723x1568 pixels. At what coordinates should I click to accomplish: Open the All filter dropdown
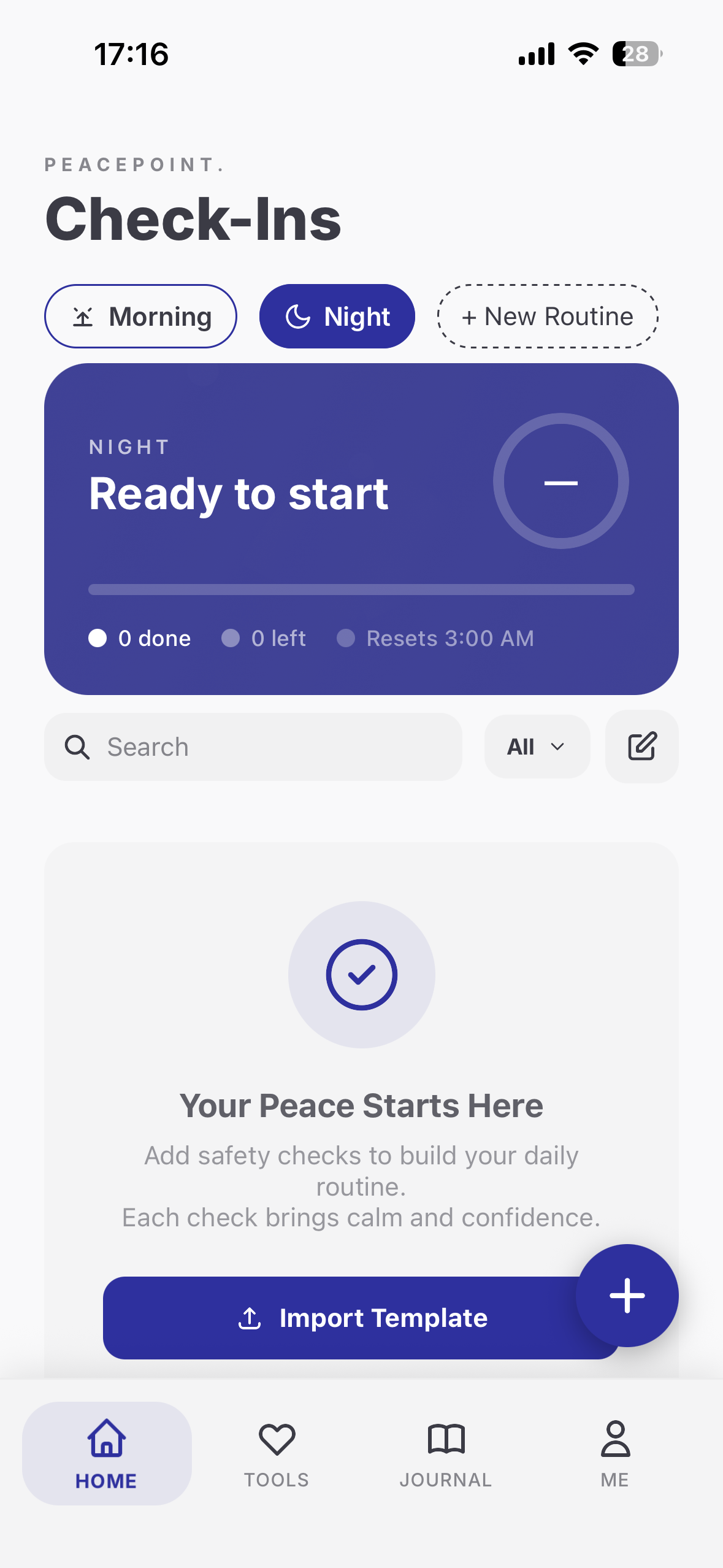coord(537,747)
